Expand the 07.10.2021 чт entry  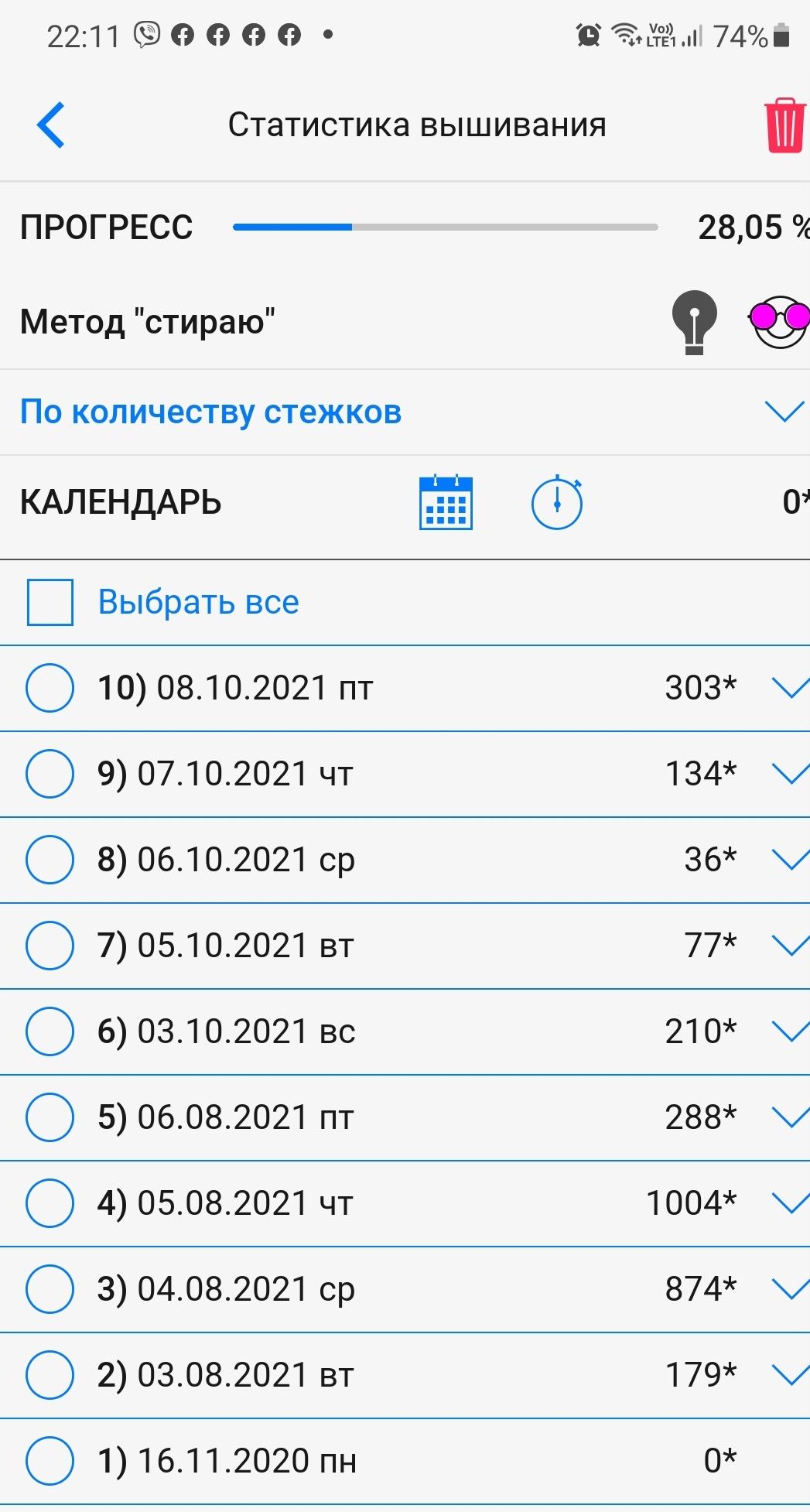(x=790, y=773)
